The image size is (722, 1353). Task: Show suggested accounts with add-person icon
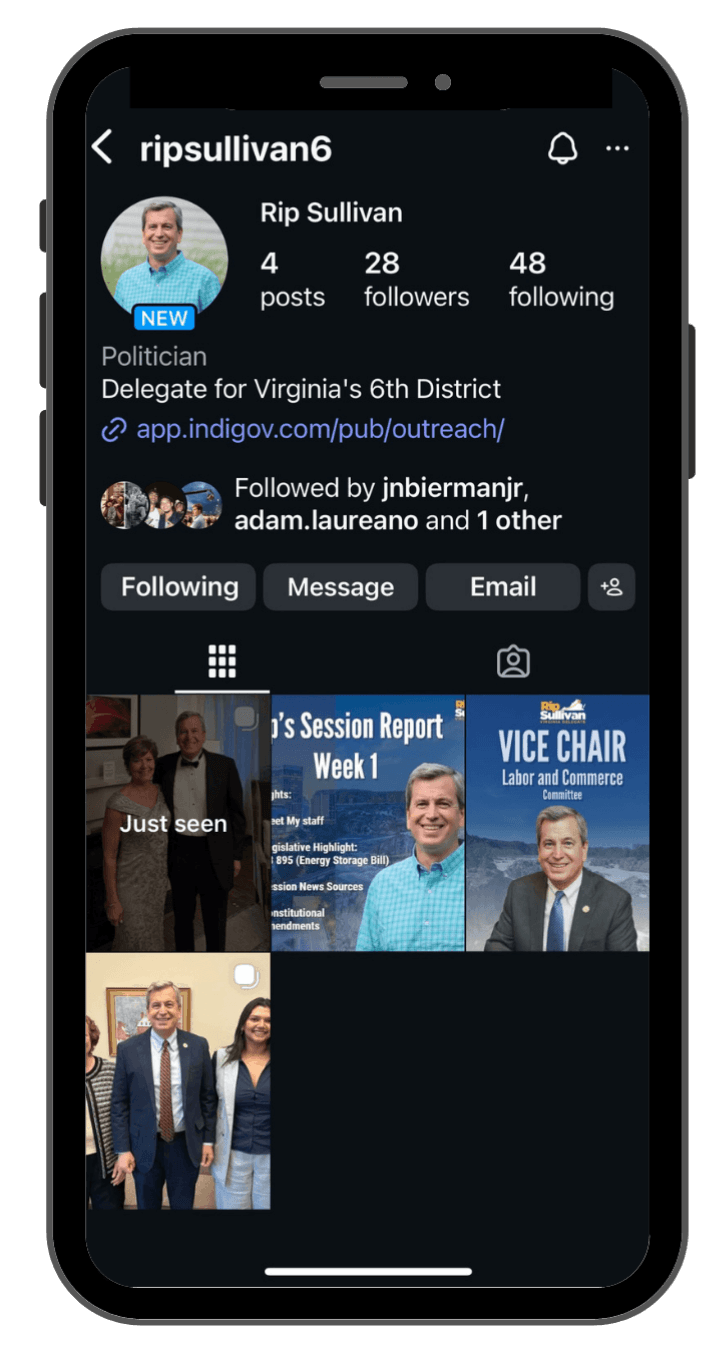[x=611, y=587]
